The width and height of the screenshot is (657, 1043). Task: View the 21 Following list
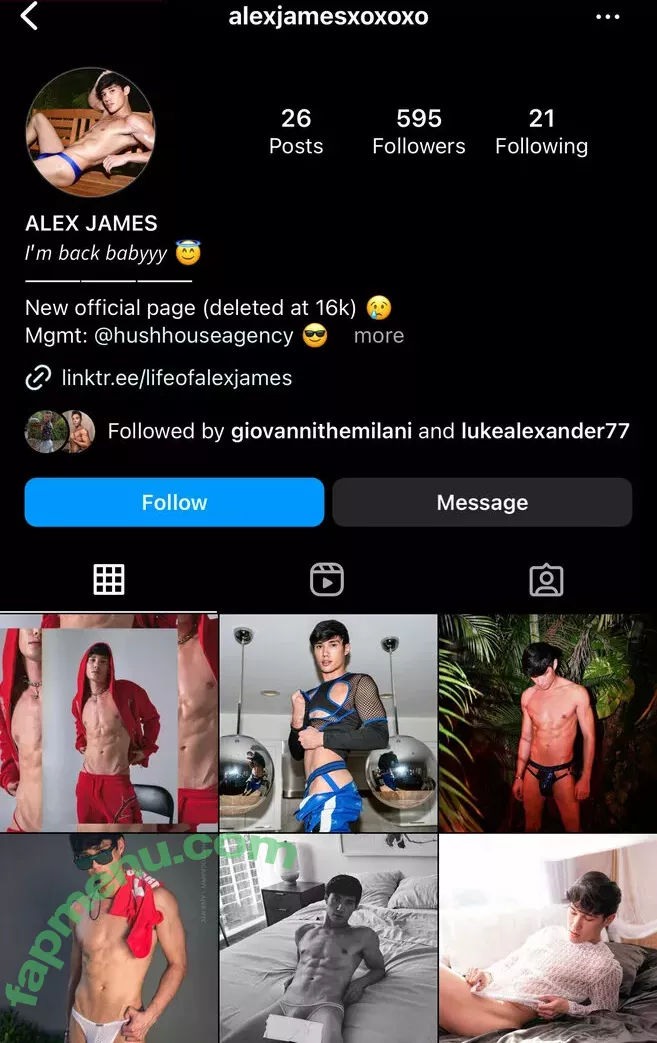[x=541, y=132]
